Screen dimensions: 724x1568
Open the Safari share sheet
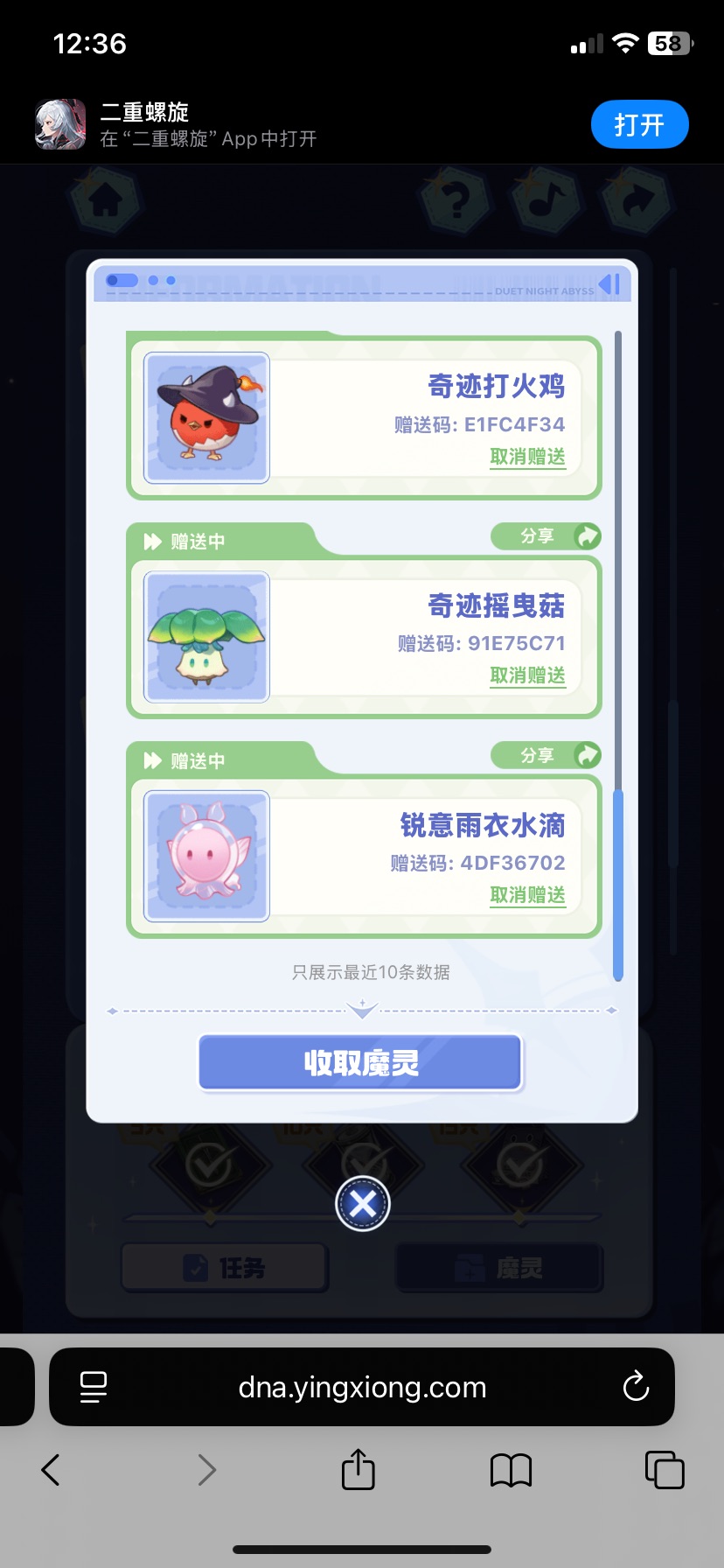pos(359,1470)
